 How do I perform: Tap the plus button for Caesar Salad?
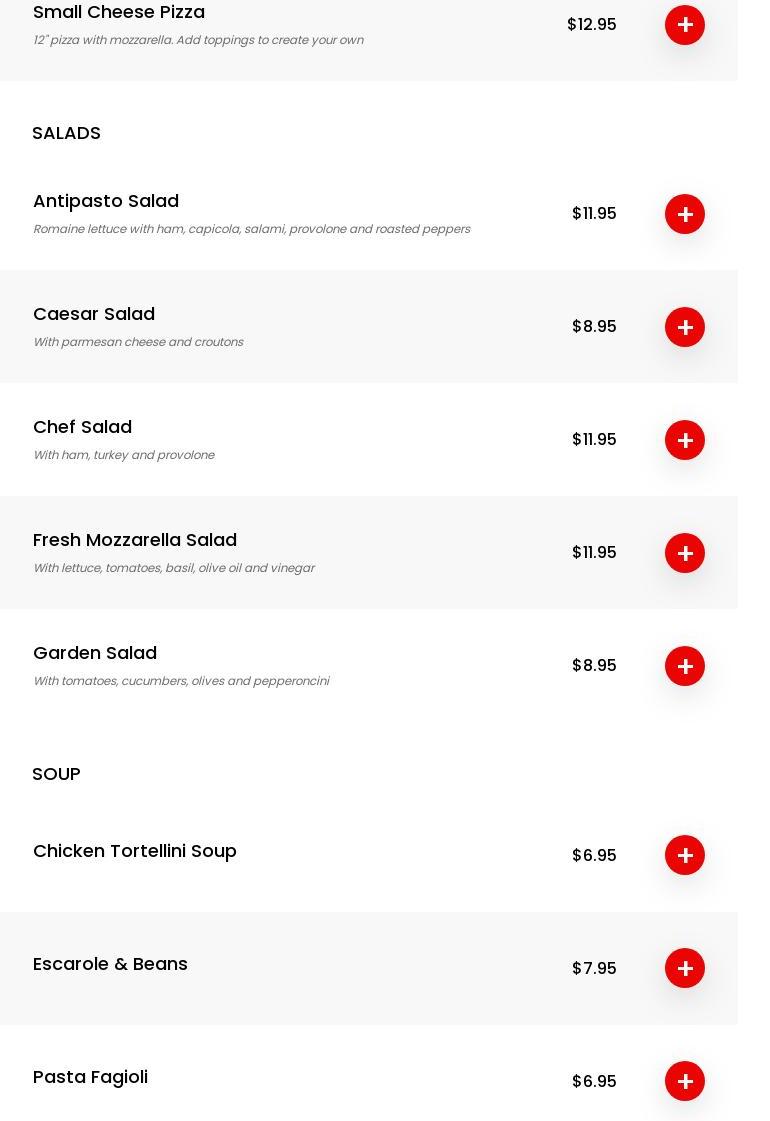point(685,327)
